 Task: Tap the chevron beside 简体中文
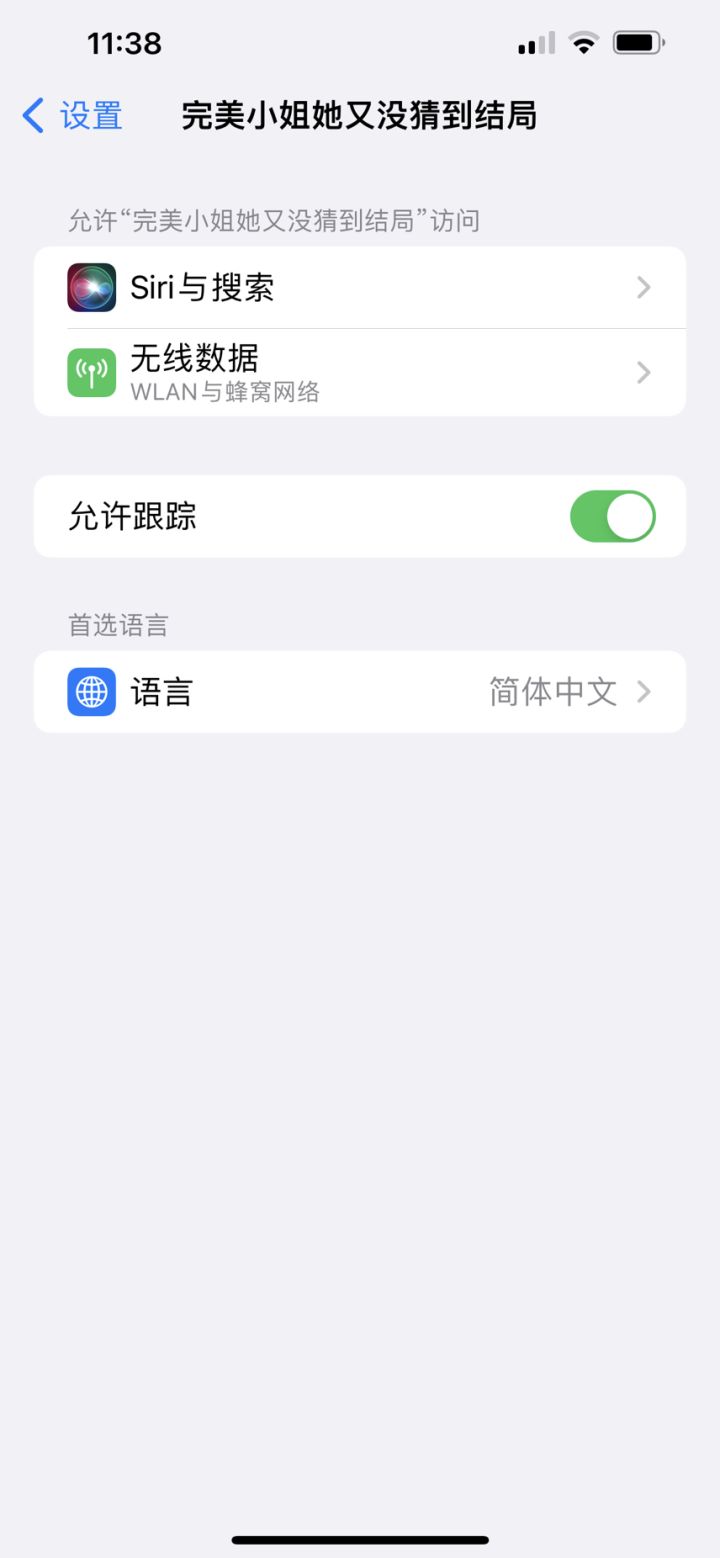coord(644,691)
